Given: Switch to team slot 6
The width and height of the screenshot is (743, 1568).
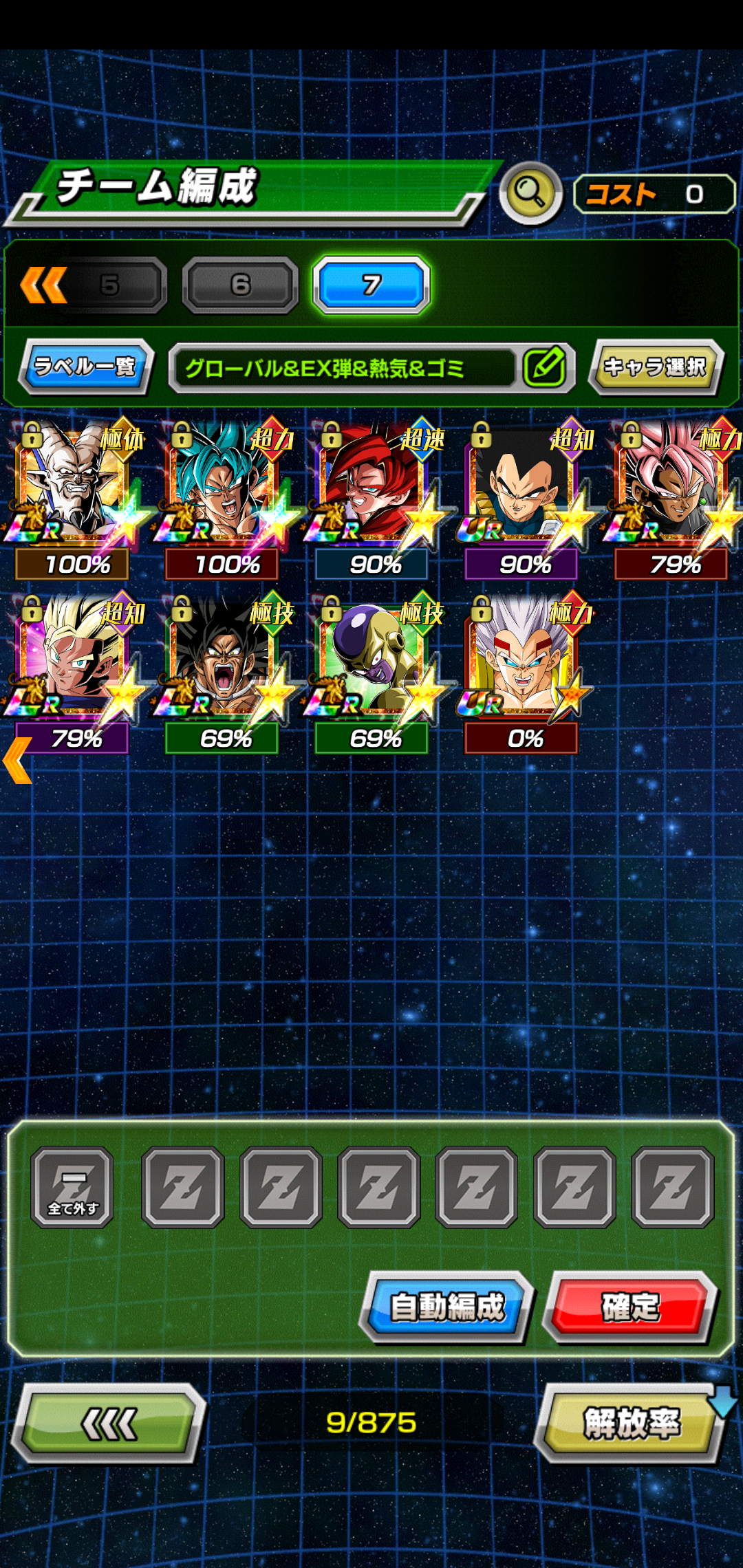Looking at the screenshot, I should pos(240,285).
